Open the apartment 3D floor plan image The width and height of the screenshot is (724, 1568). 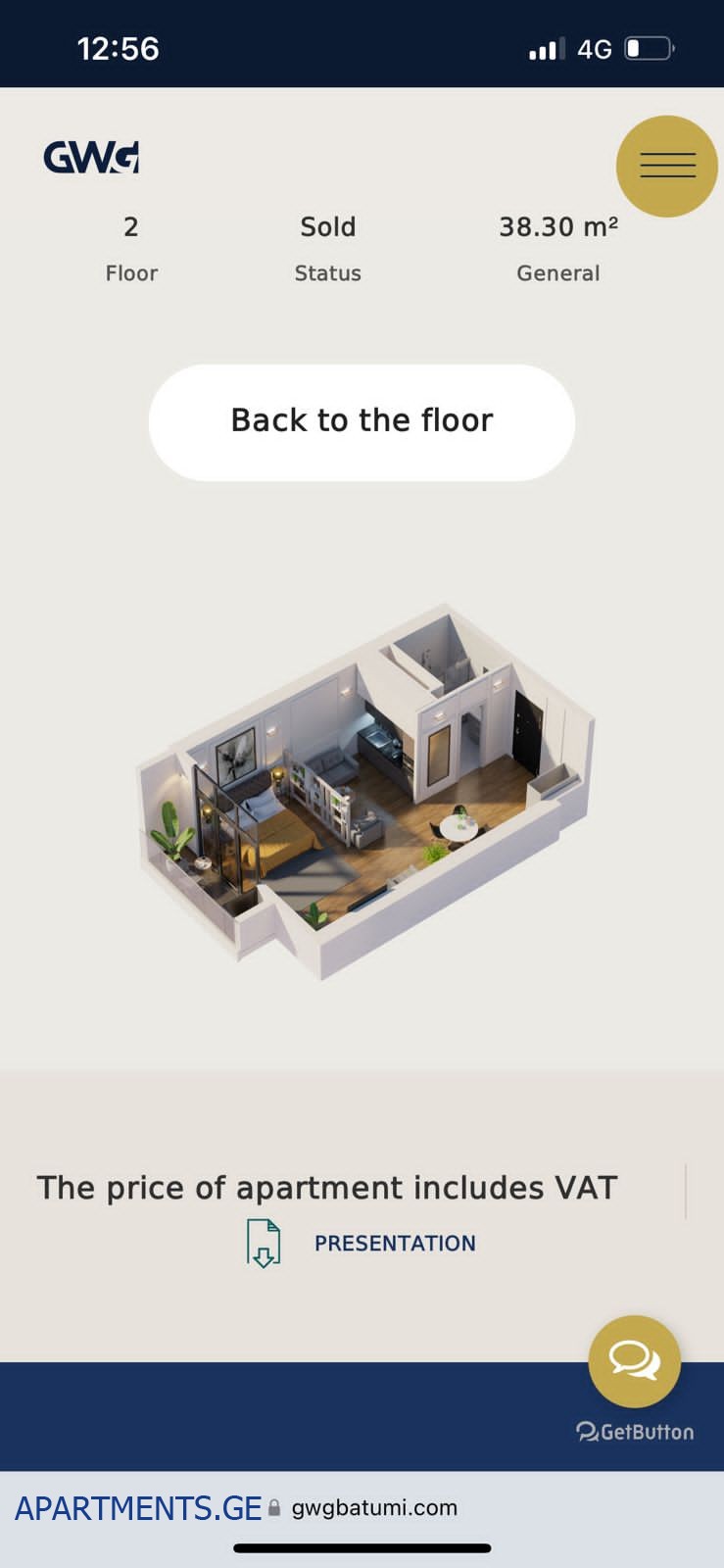[x=365, y=792]
